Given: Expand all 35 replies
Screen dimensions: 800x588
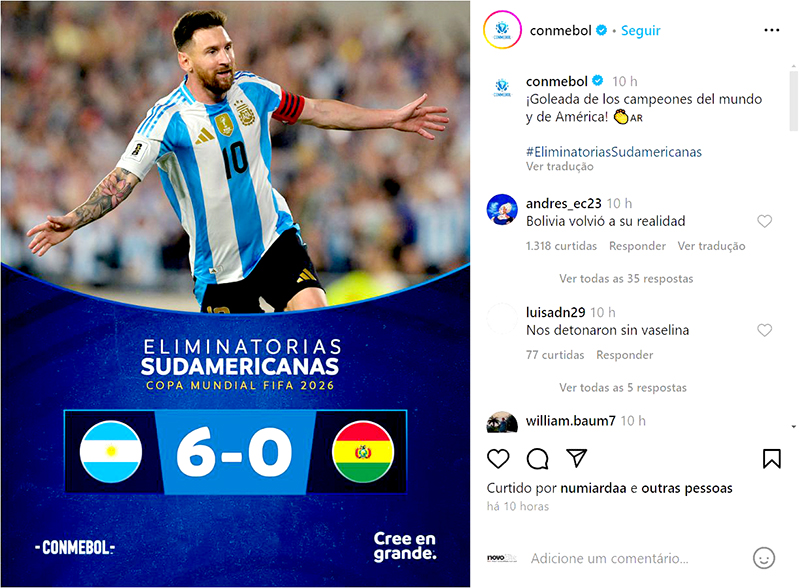Looking at the screenshot, I should coord(626,279).
